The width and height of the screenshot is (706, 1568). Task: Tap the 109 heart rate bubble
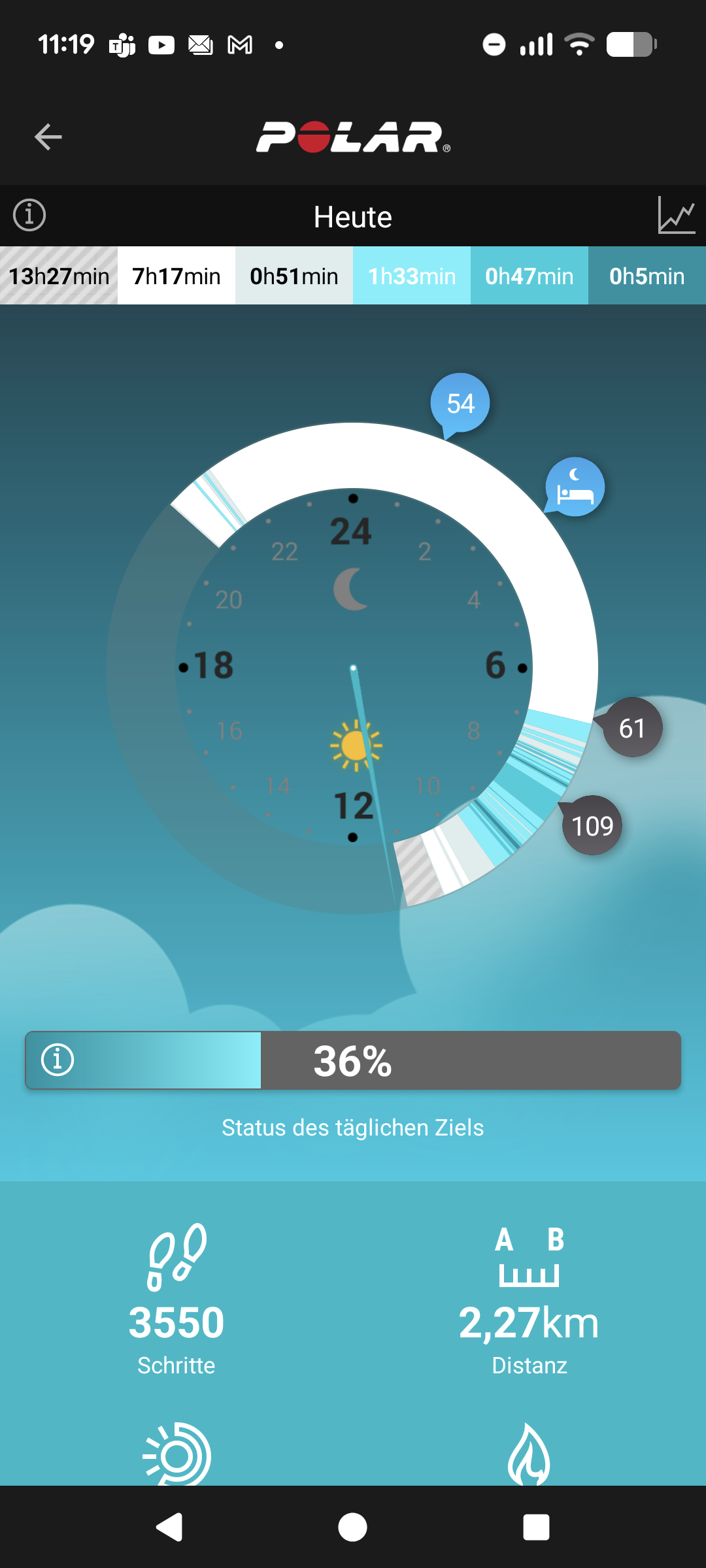(592, 826)
